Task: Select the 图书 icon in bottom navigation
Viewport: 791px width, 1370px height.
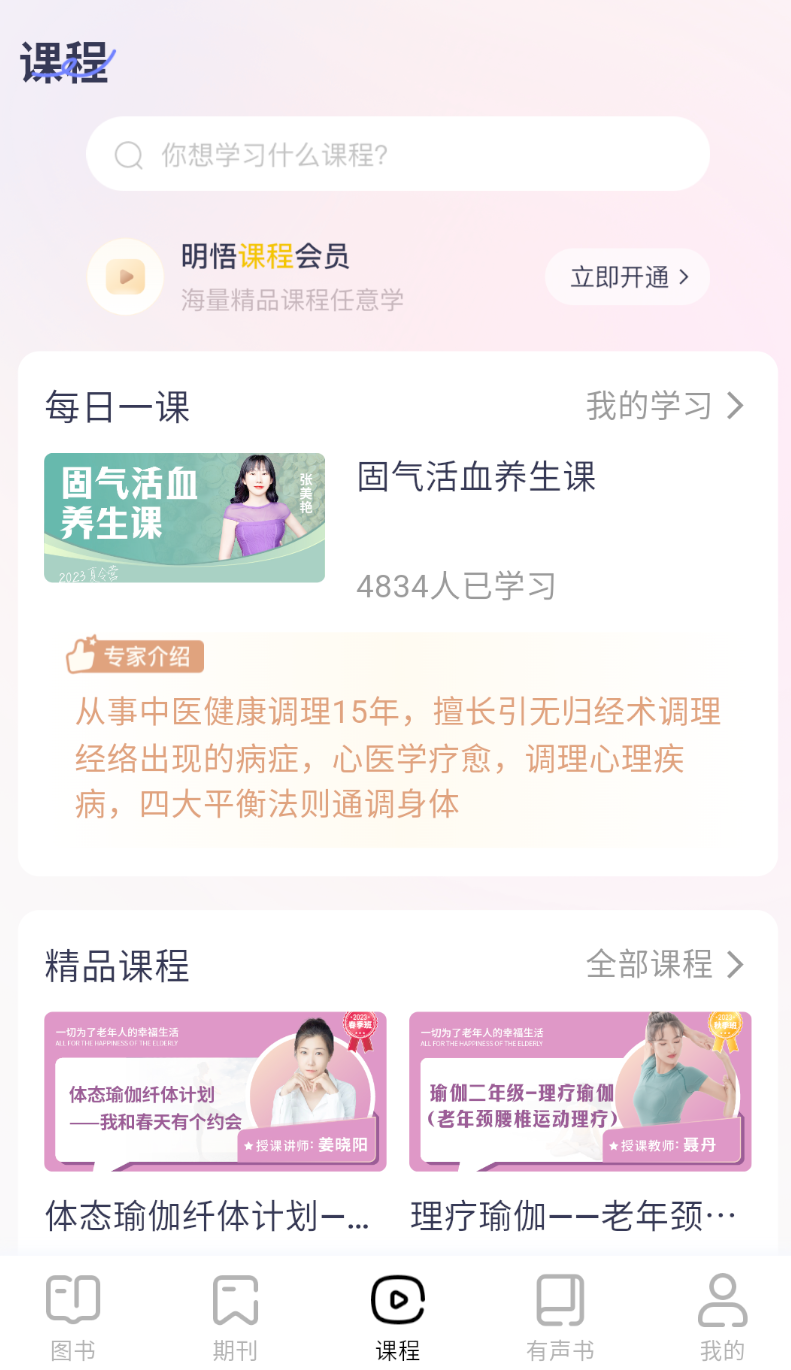Action: click(73, 1298)
